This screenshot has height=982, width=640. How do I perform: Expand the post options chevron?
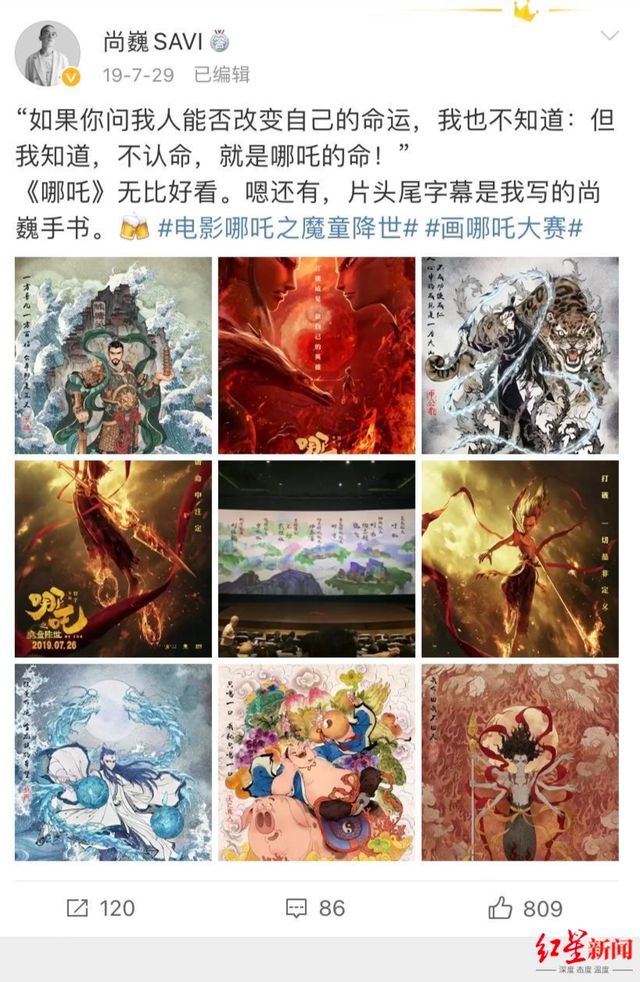pos(608,35)
